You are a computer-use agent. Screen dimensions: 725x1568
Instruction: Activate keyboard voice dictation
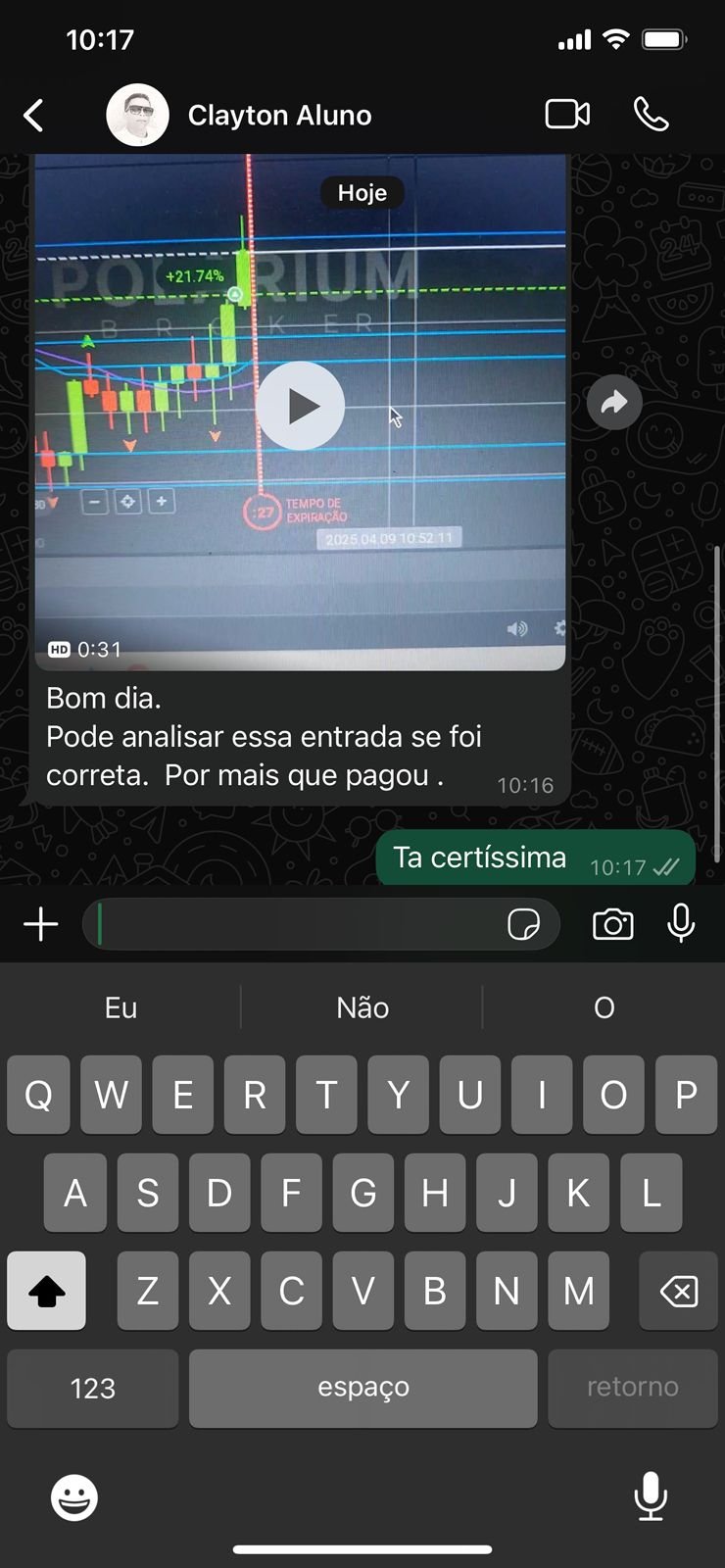651,1497
